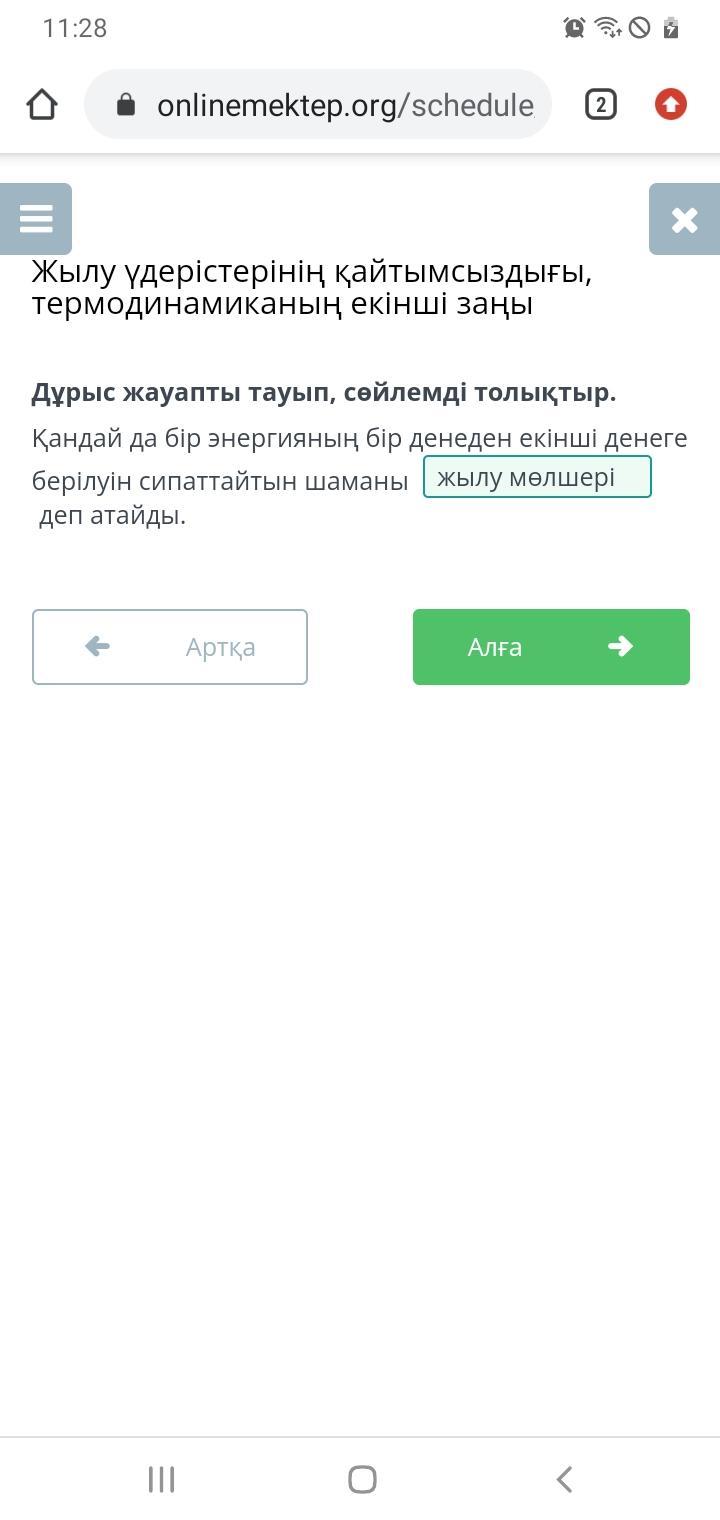Open the 'жылу мөлшері' answer dropdown
Screen dimensions: 720x1520
(537, 477)
